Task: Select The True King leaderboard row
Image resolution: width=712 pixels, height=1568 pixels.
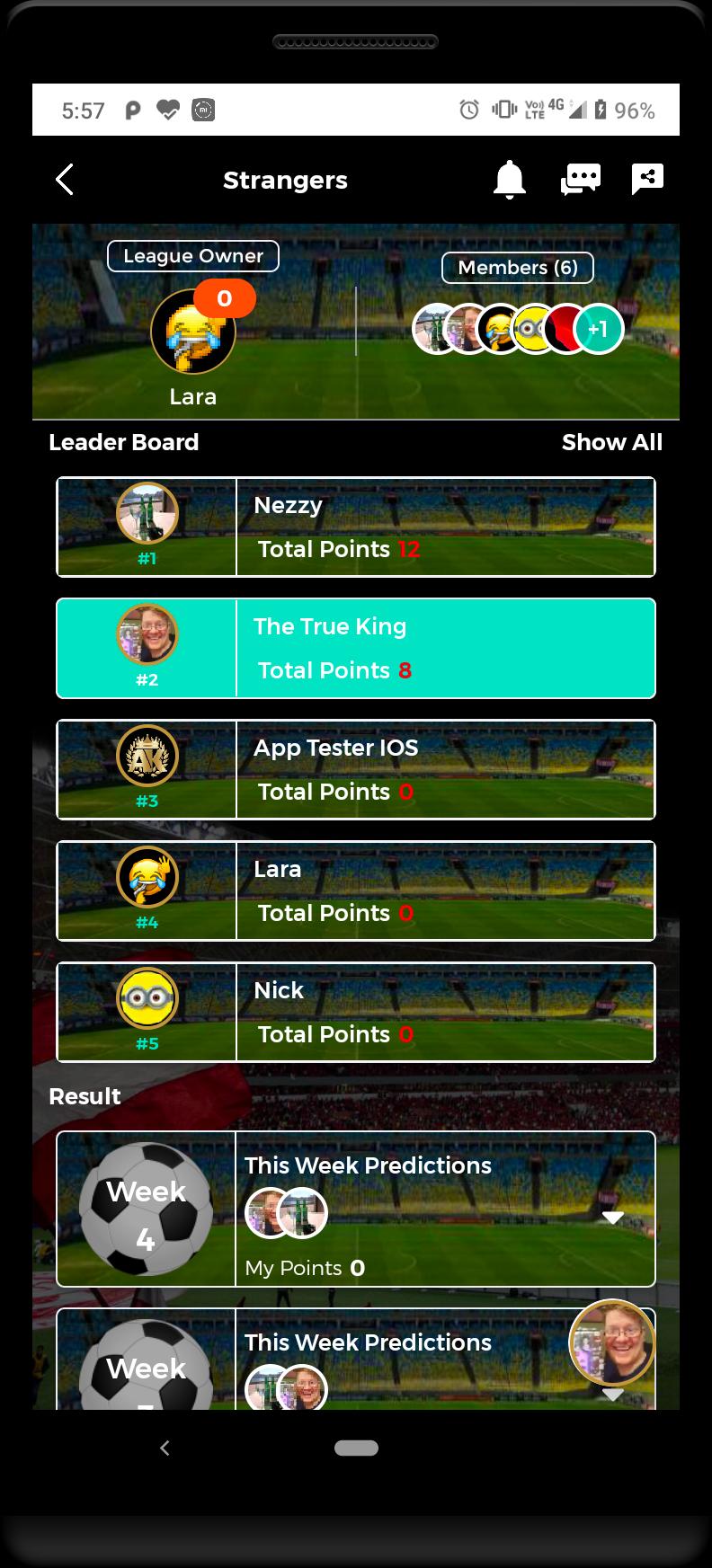Action: [356, 648]
